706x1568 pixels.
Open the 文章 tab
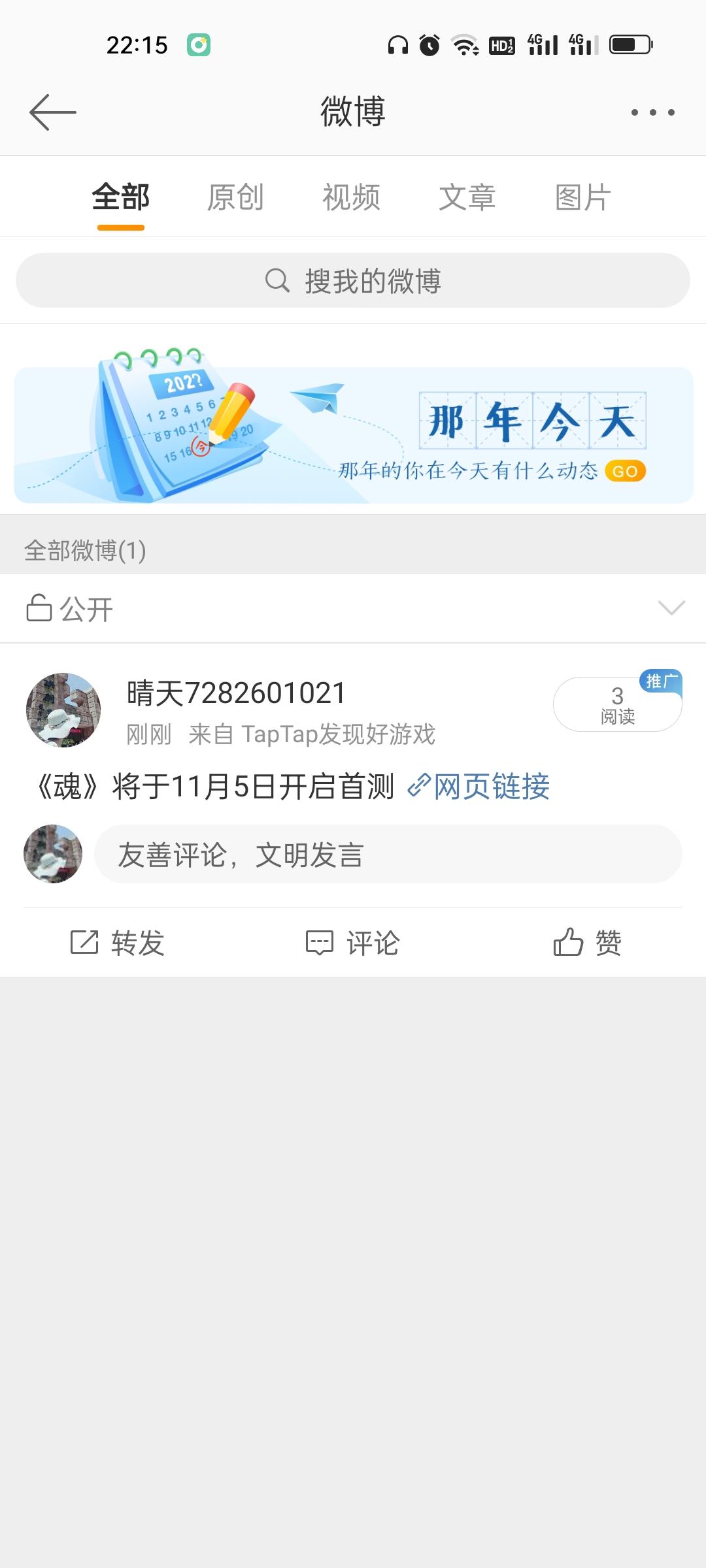click(467, 197)
